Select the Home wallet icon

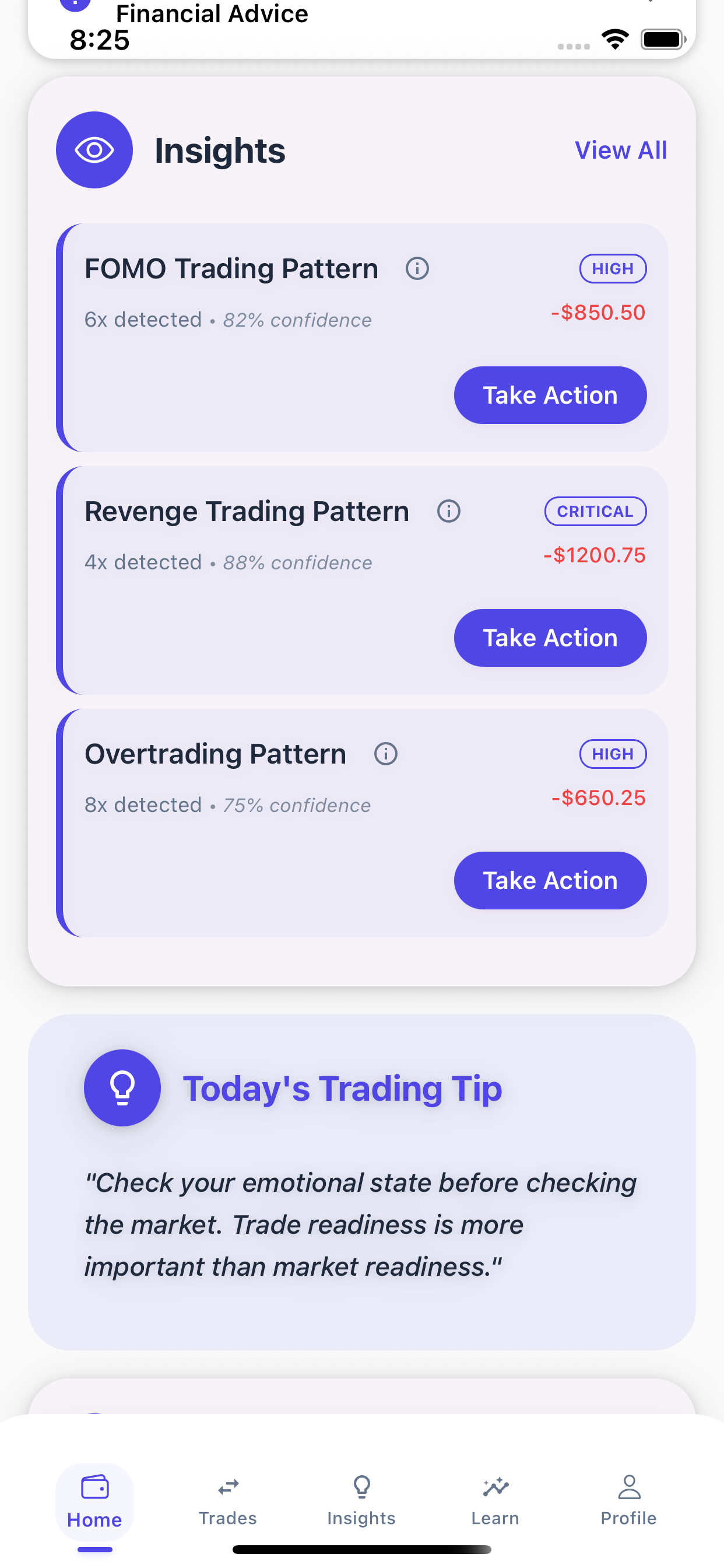coord(94,1486)
